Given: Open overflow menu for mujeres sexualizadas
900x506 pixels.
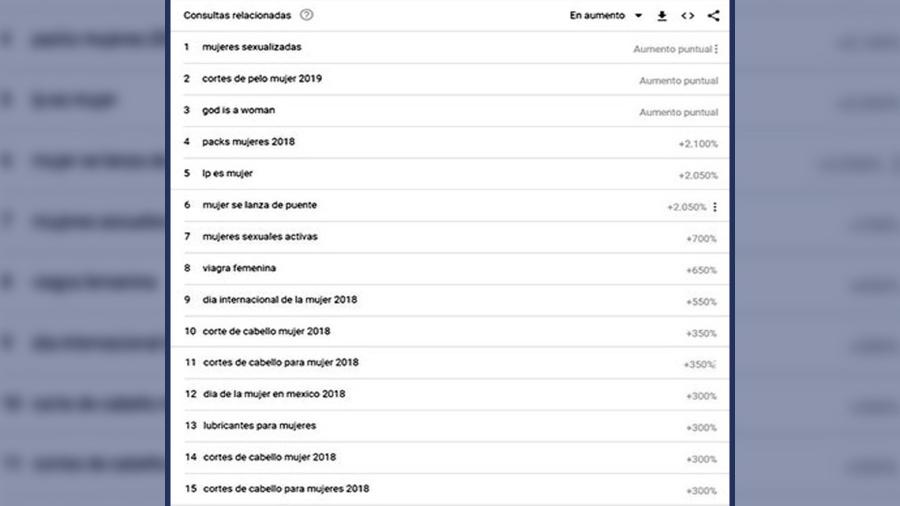Looking at the screenshot, I should coord(716,49).
